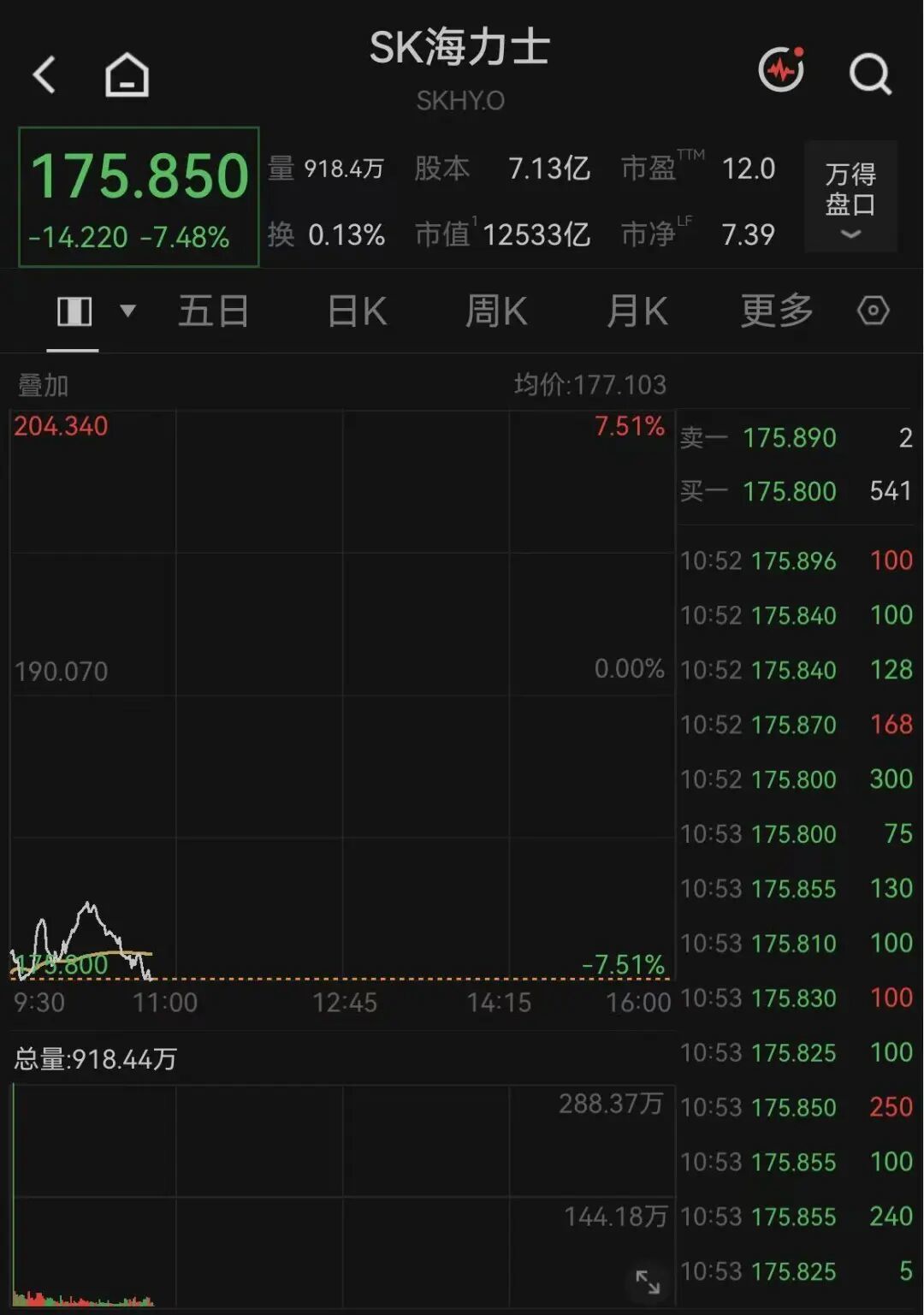The height and width of the screenshot is (1315, 924).
Task: Open the stock search magnifier
Action: pos(870,74)
